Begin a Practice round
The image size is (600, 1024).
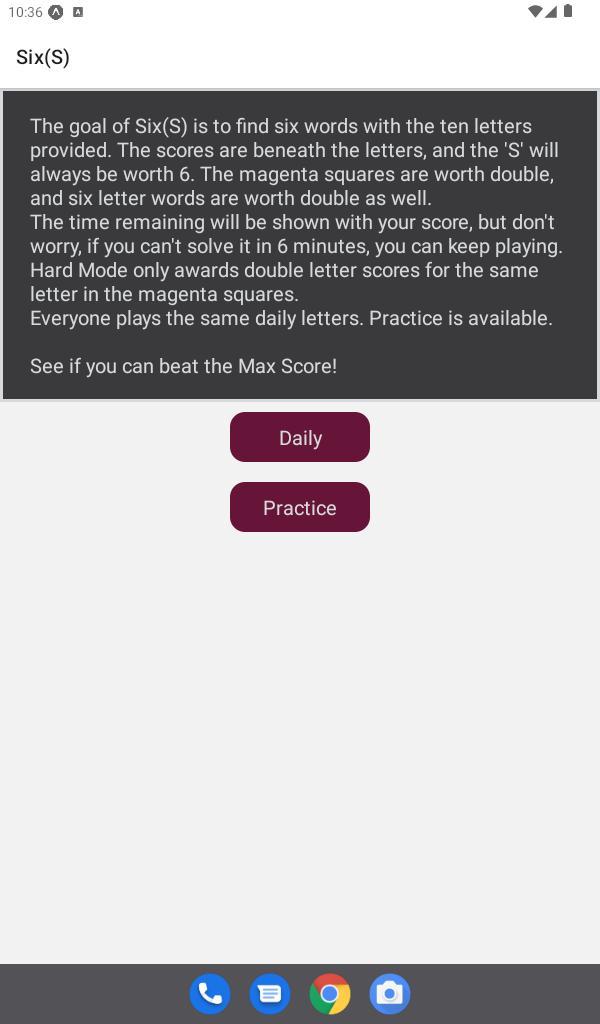pos(300,507)
